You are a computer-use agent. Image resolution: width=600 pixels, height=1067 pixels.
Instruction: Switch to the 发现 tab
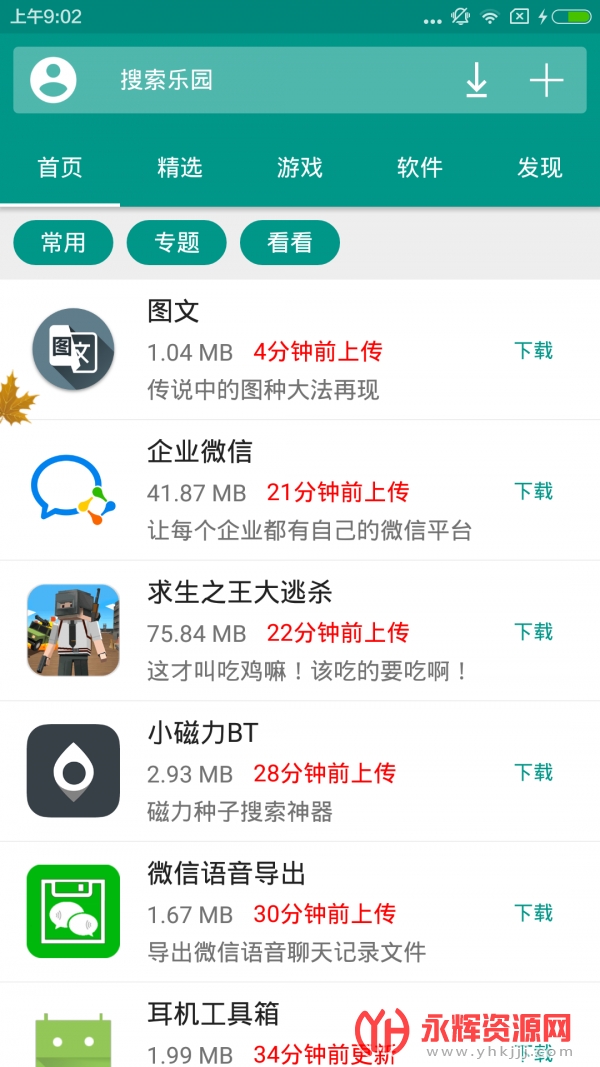click(x=540, y=168)
